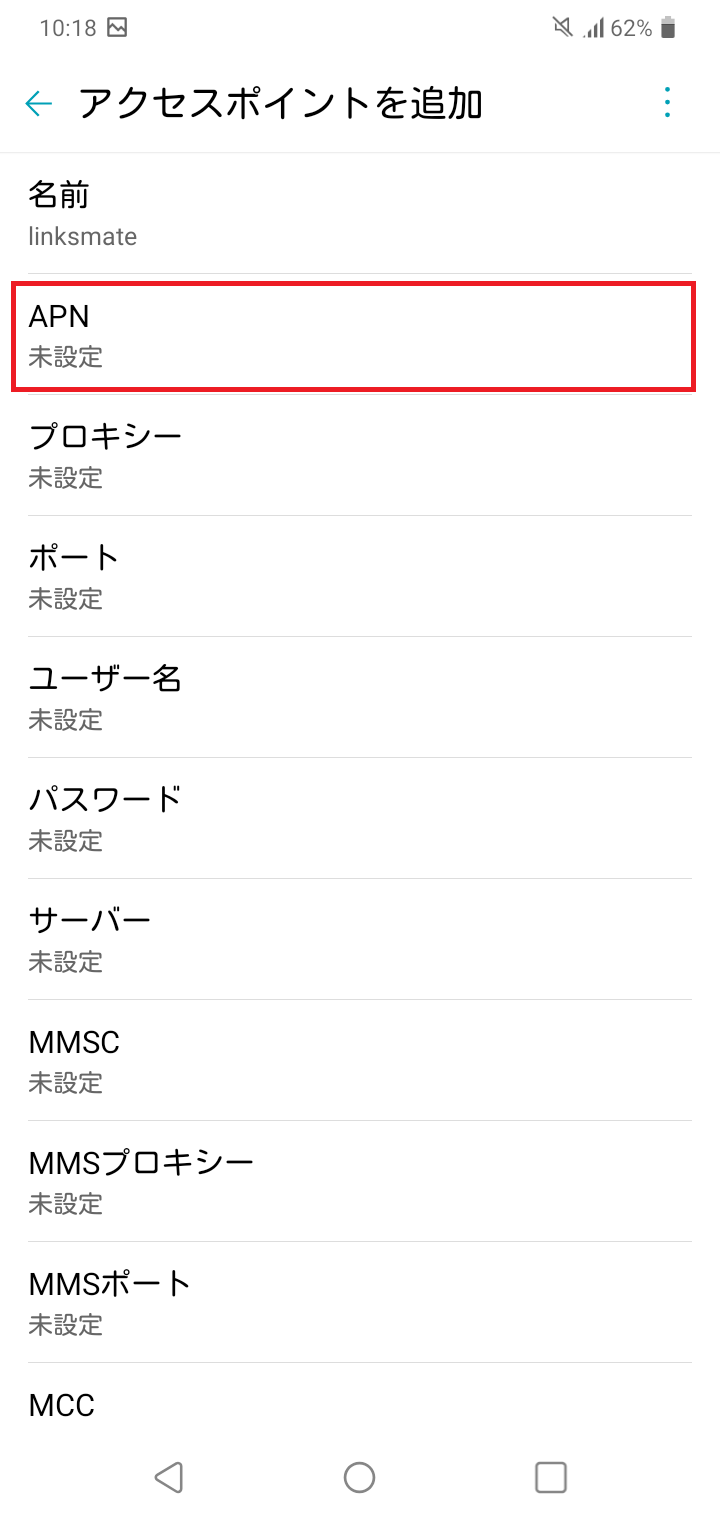Screen dimensions: 720x1520
Task: Tap the circular Home navigation icon
Action: (359, 1477)
